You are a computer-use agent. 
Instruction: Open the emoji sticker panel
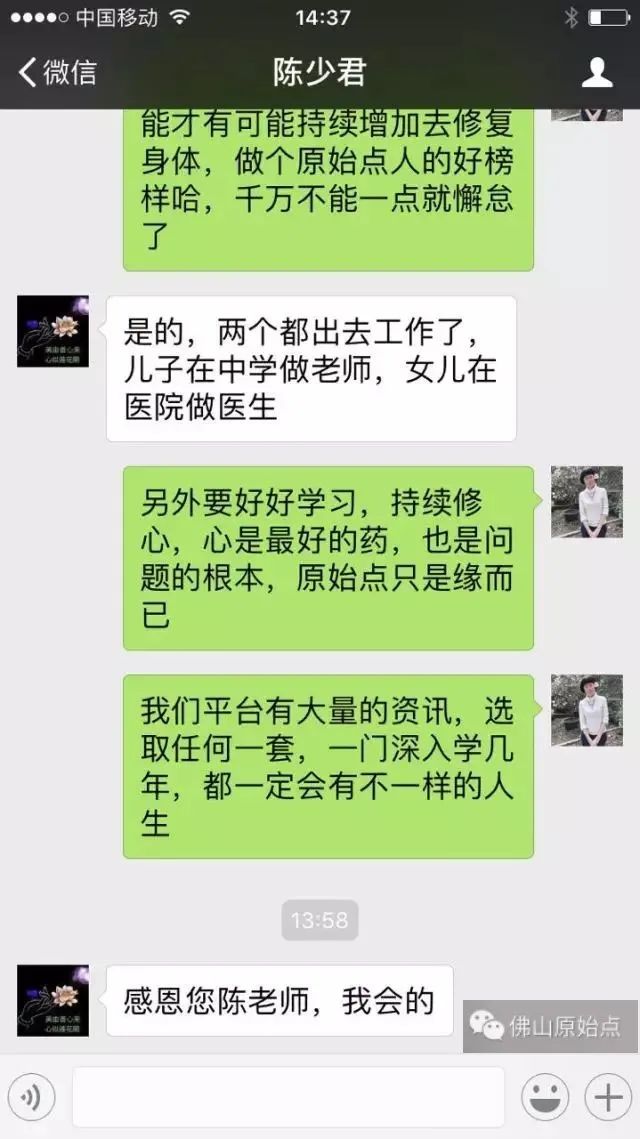click(545, 1098)
